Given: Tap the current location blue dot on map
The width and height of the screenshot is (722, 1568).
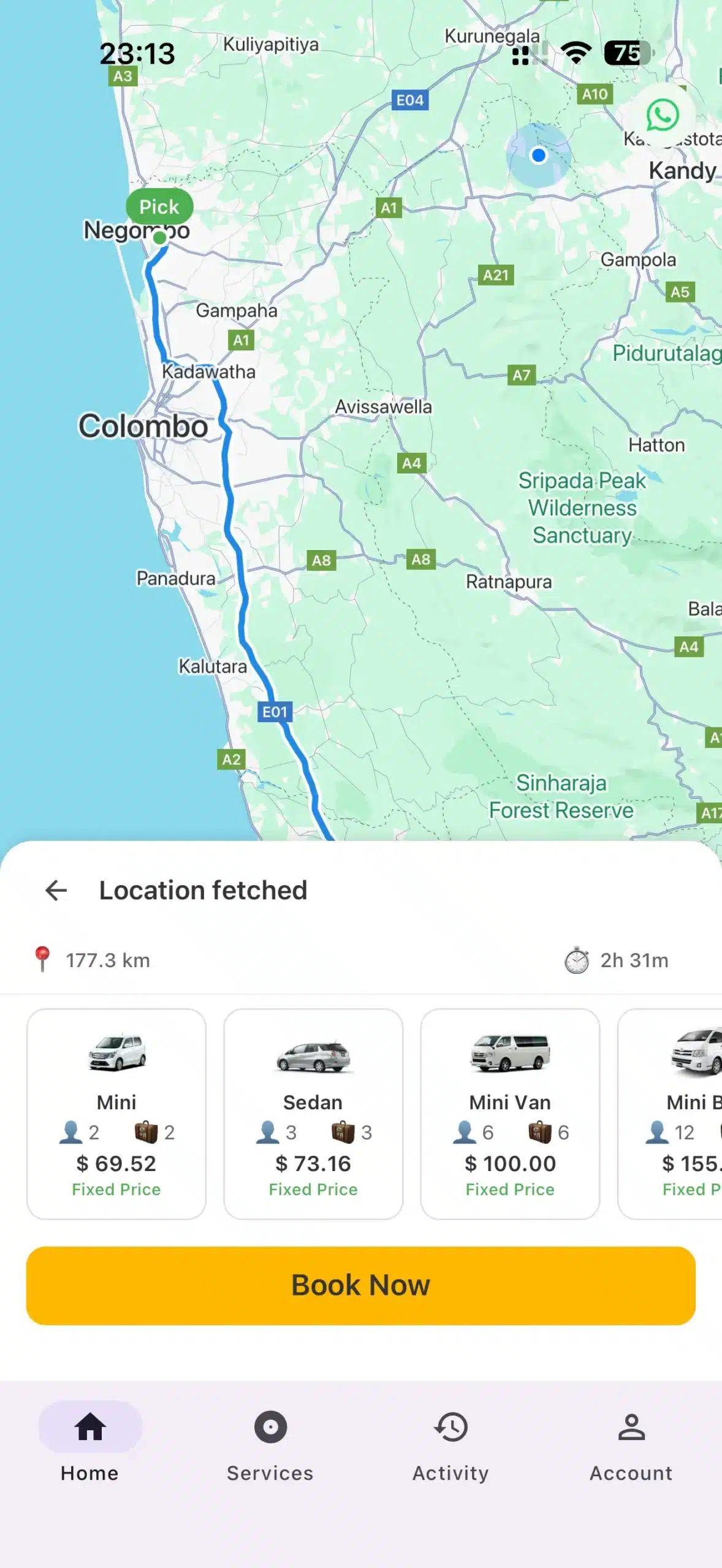Looking at the screenshot, I should [x=539, y=155].
